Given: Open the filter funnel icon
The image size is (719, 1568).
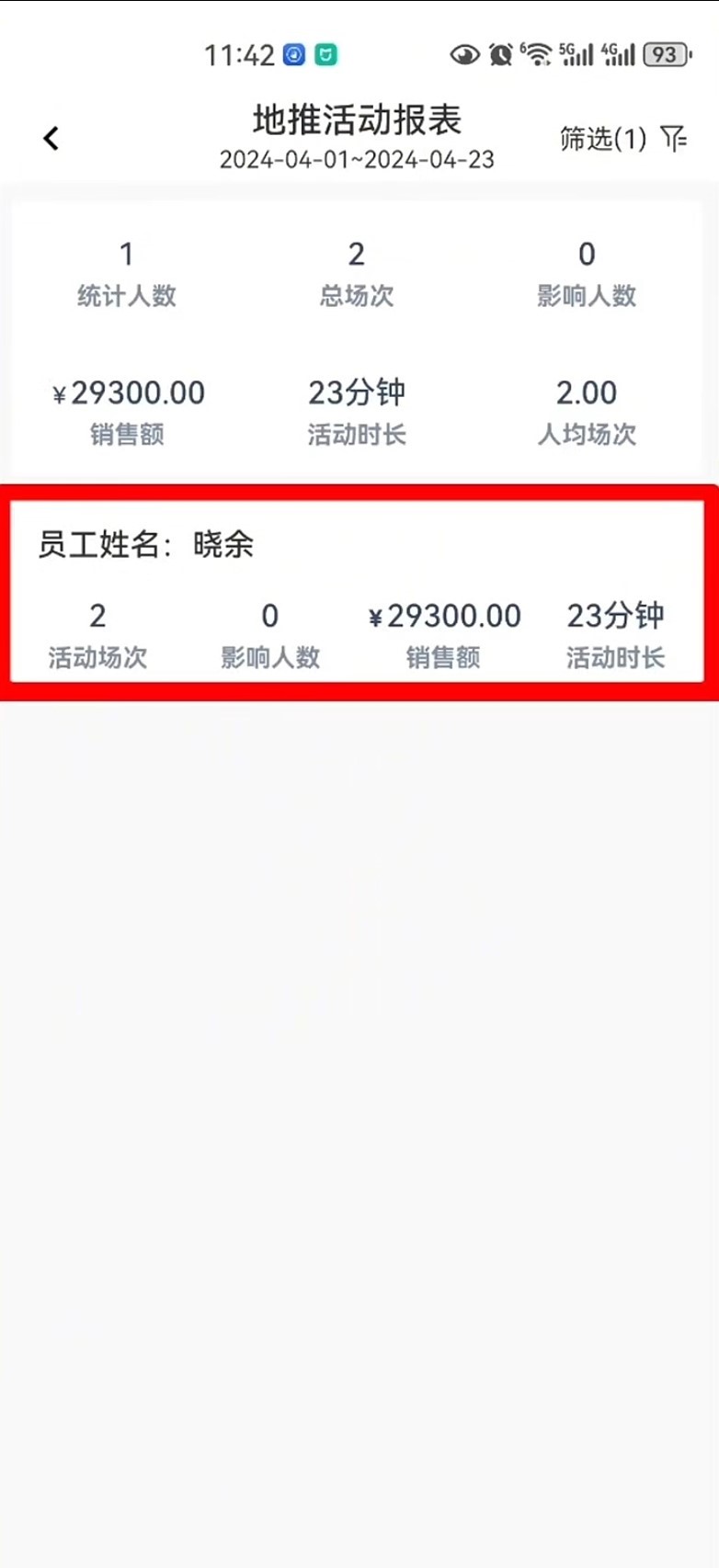Looking at the screenshot, I should click(675, 138).
